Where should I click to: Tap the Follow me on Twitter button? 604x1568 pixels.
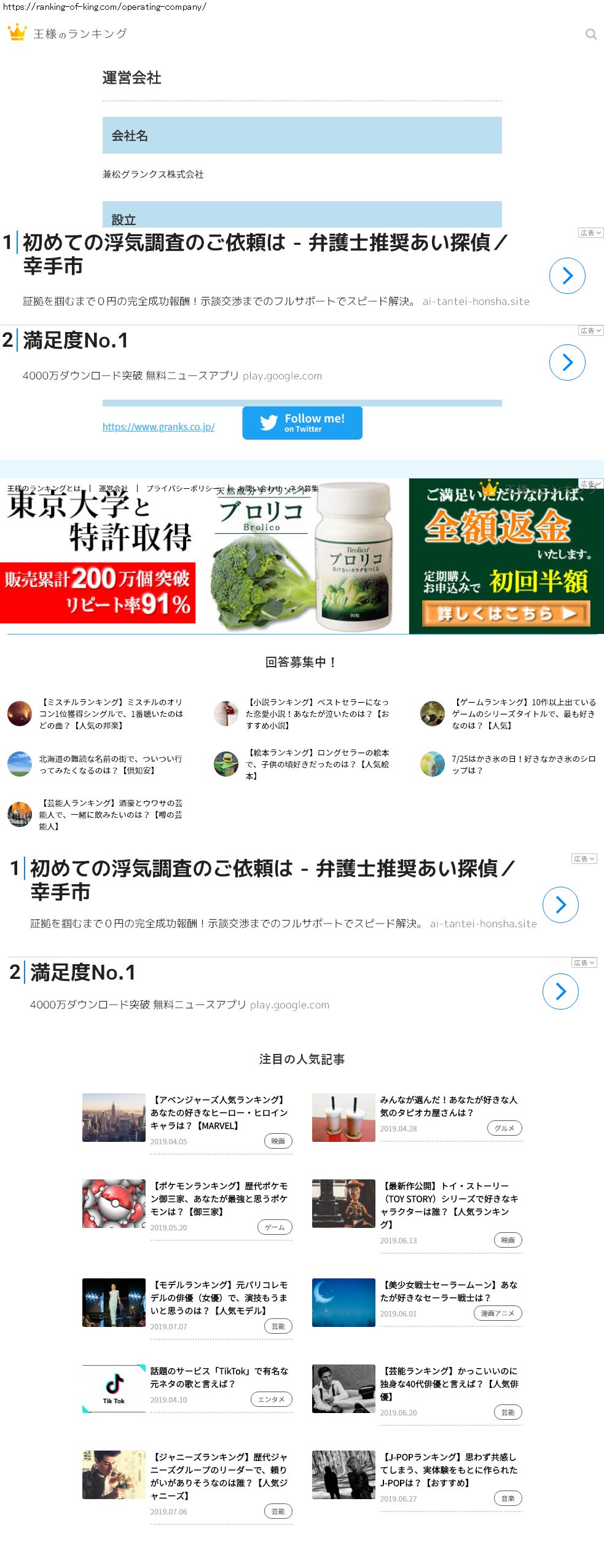302,423
